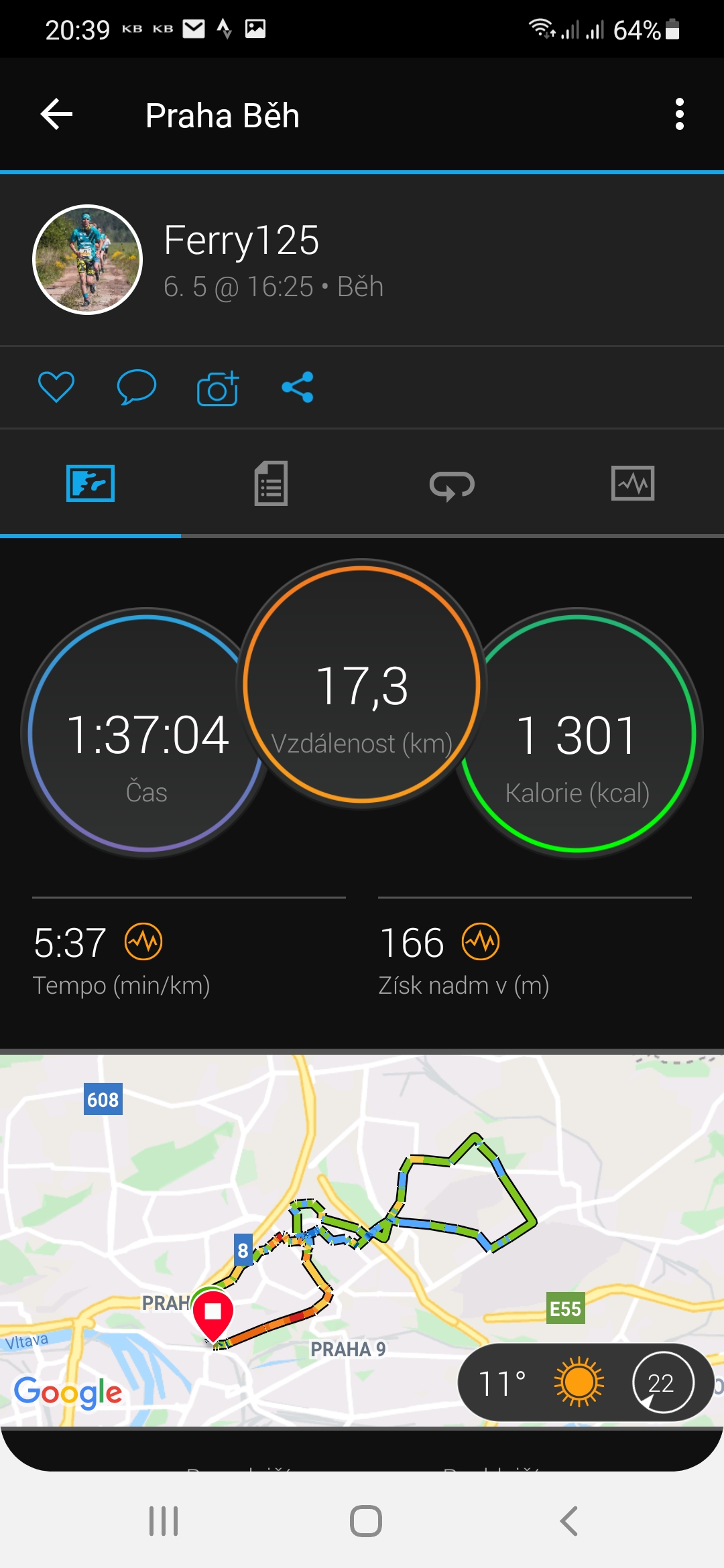Switch to the stats details tab

pyautogui.click(x=271, y=483)
